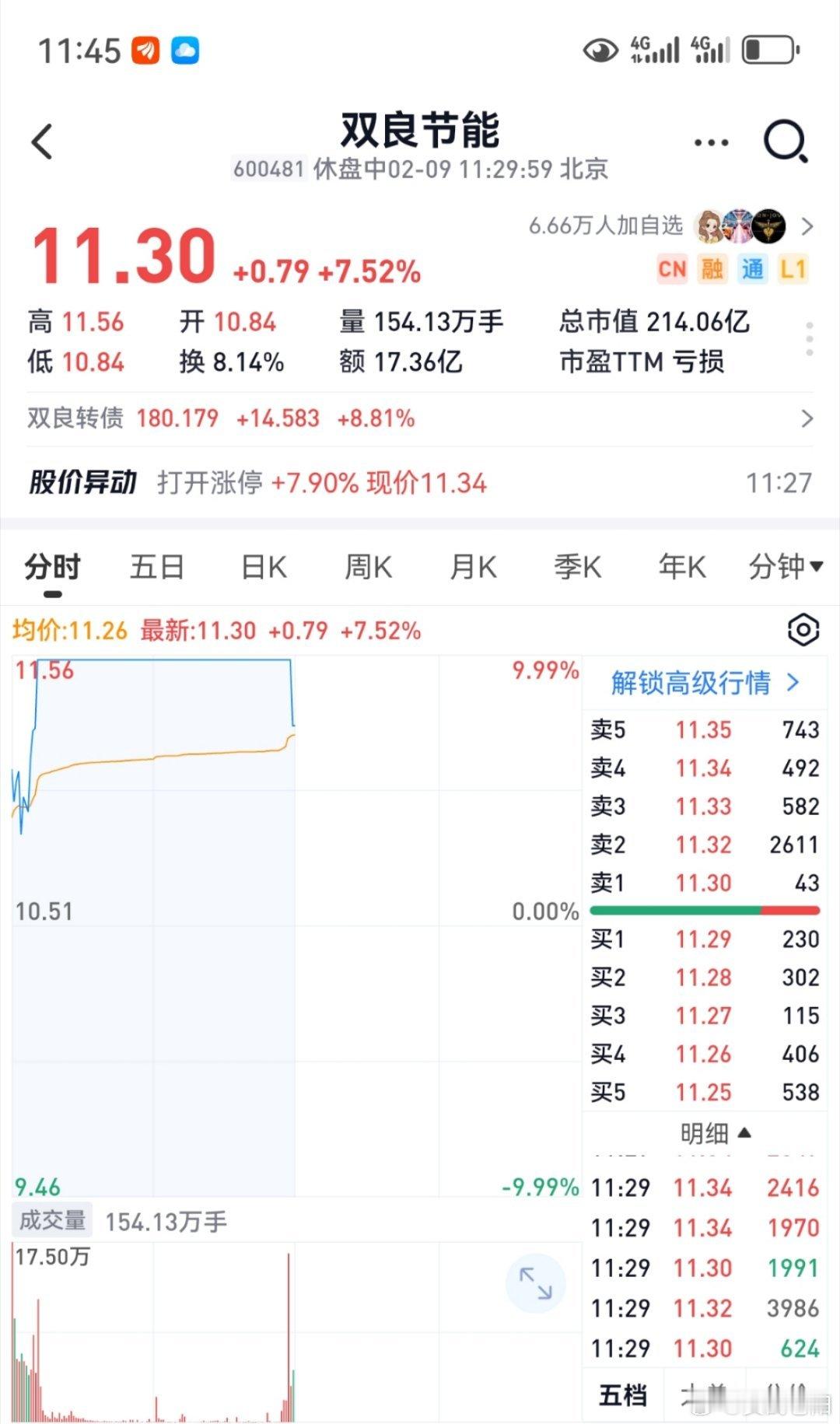This screenshot has height=1424, width=840.
Task: Tap the L1 quote level badge
Action: click(791, 270)
